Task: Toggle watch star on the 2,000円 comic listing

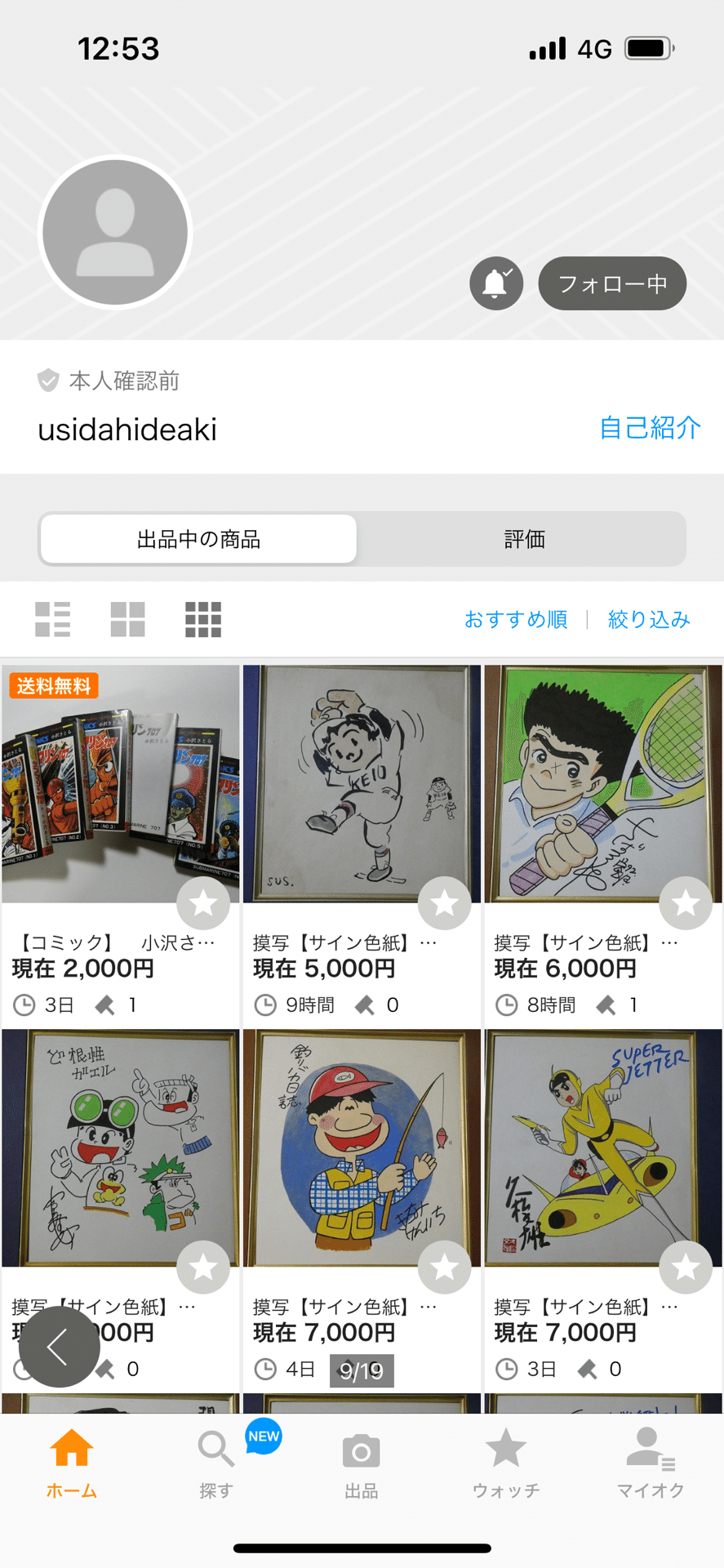Action: pos(203,903)
